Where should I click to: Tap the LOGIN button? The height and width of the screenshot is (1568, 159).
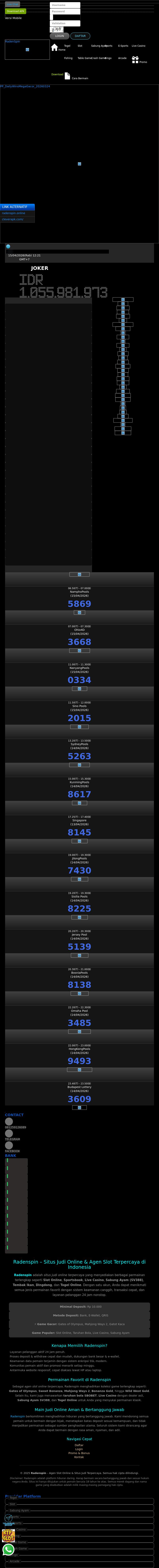59,36
